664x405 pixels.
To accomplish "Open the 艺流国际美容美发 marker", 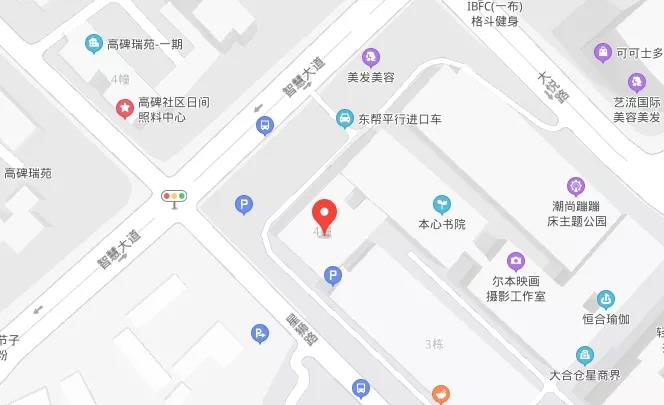I will (636, 82).
